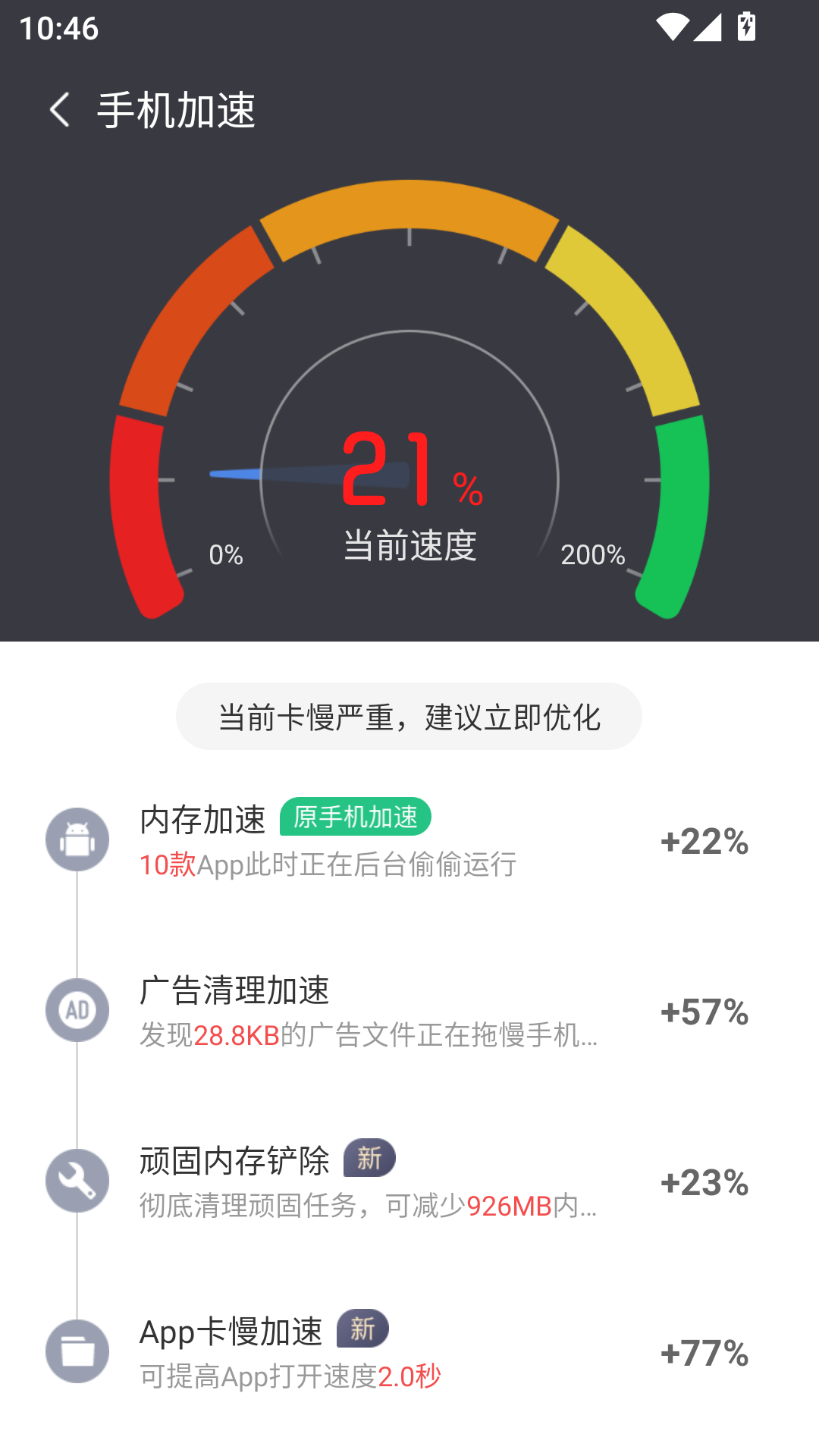Open the 广告清理加速 ad cleanup item
819x1456 pixels.
409,1009
